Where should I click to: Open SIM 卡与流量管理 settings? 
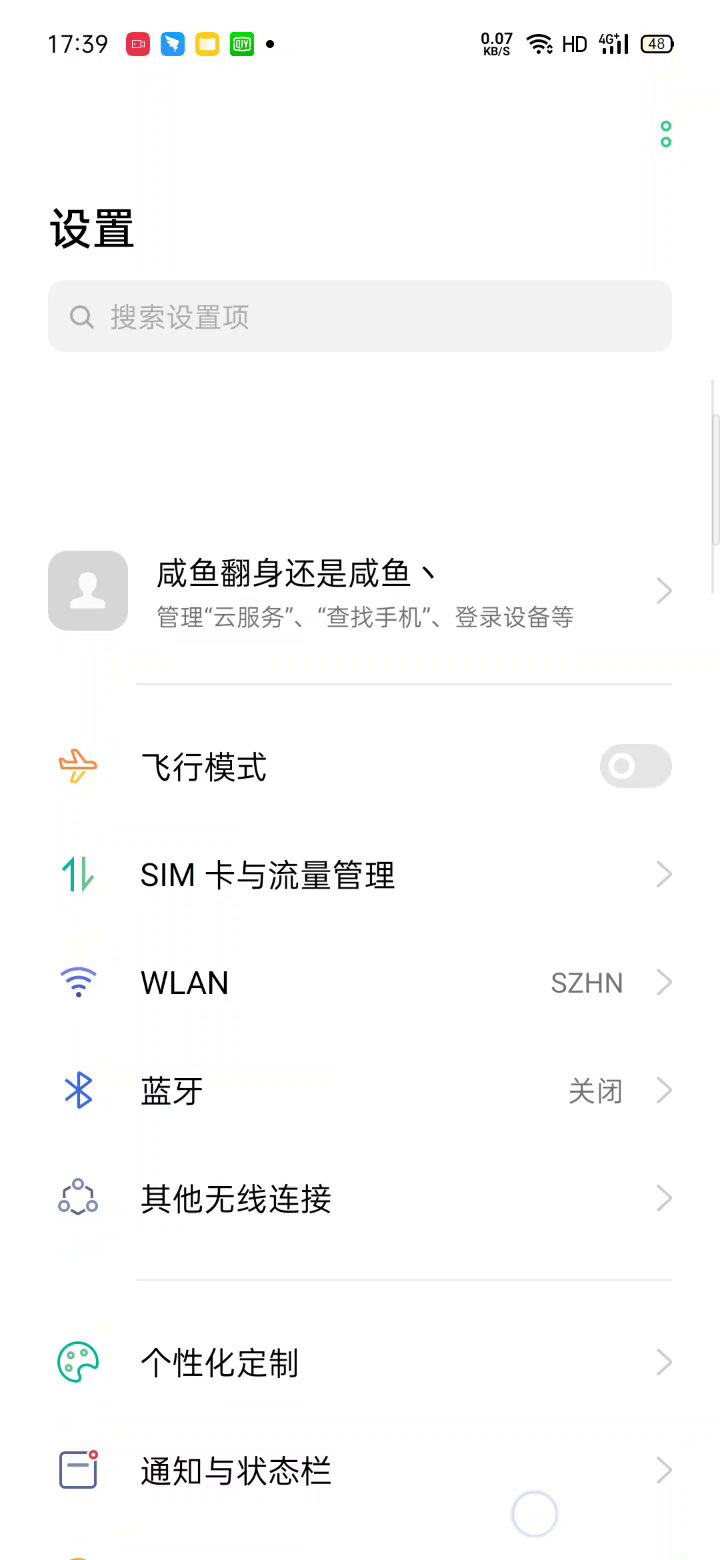pyautogui.click(x=360, y=875)
